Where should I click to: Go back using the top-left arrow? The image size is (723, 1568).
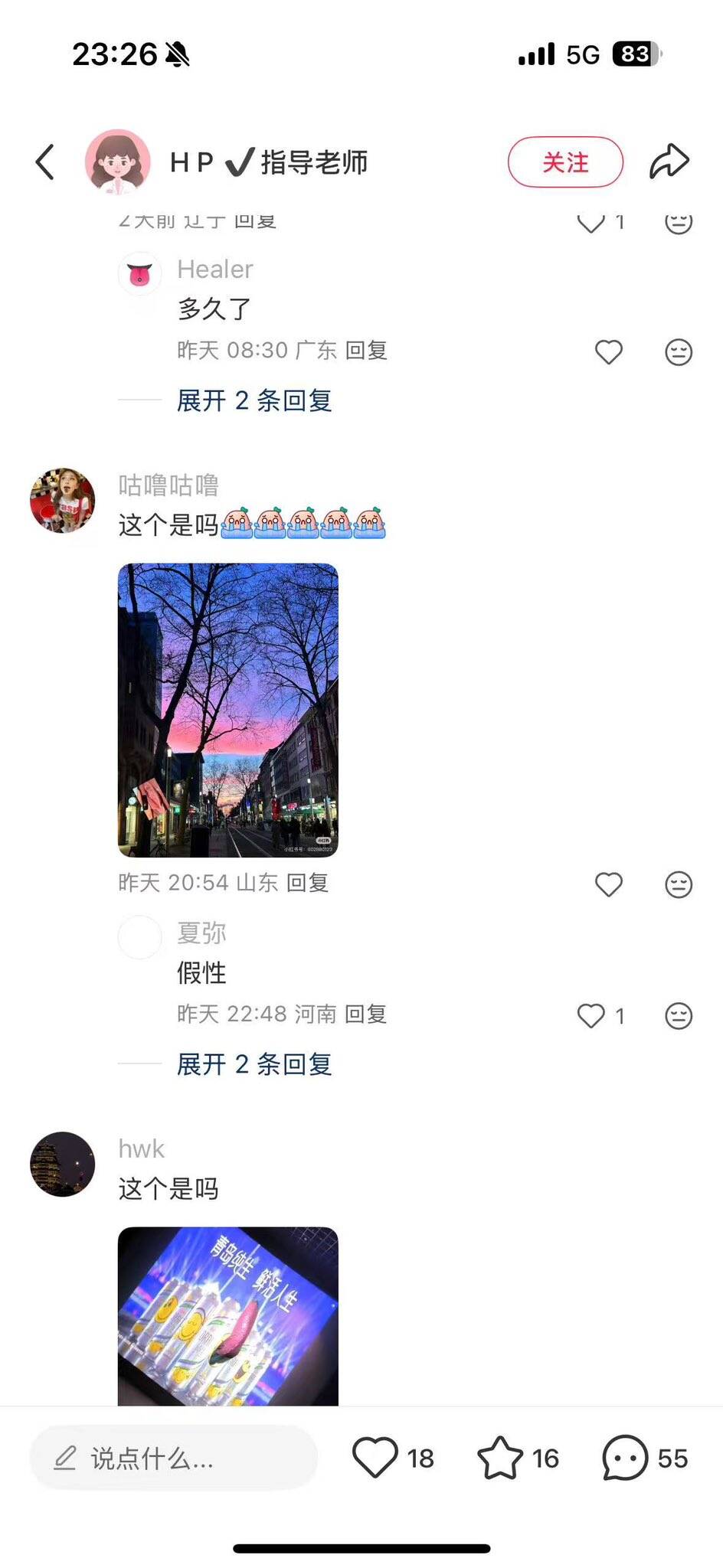46,162
